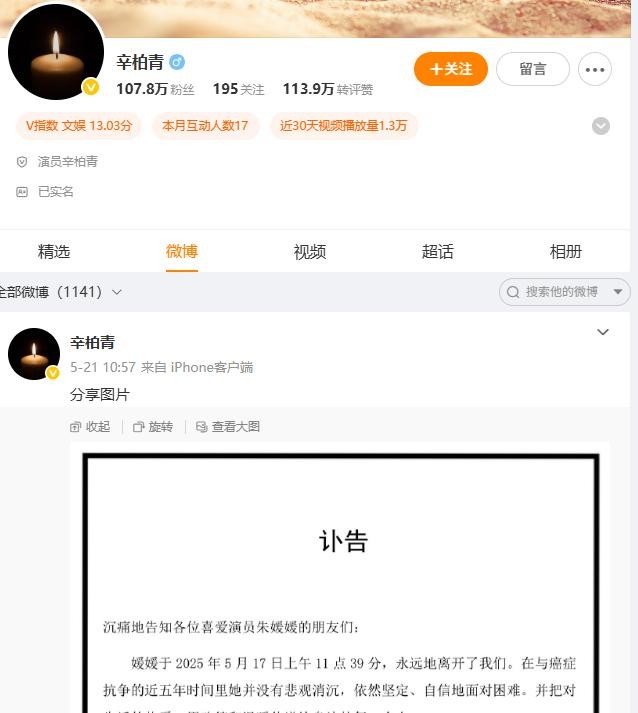Switch to the 相册 tab
The height and width of the screenshot is (713, 638).
pyautogui.click(x=565, y=252)
